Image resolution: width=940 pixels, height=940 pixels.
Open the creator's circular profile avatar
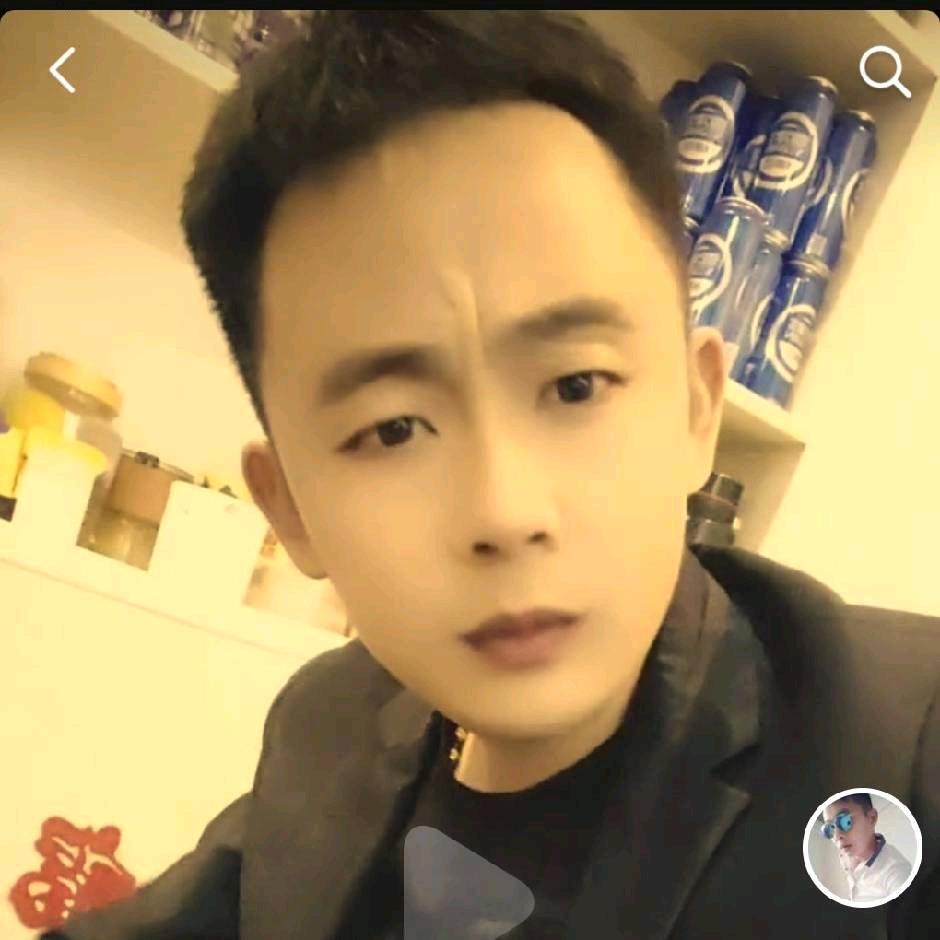tap(862, 848)
